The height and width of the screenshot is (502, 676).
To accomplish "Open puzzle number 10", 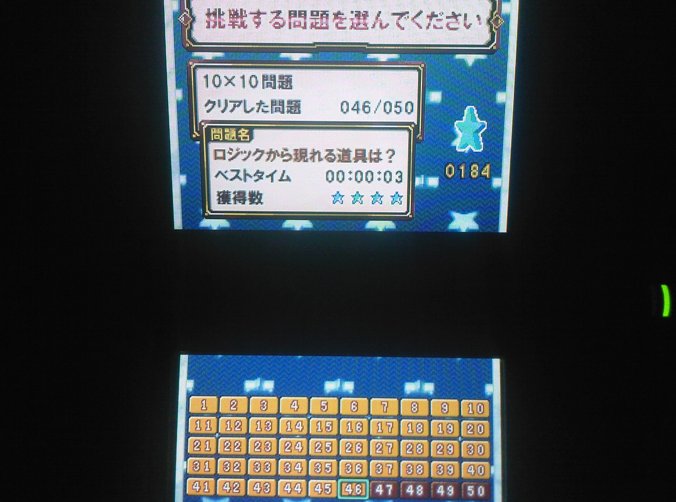I will (x=475, y=409).
